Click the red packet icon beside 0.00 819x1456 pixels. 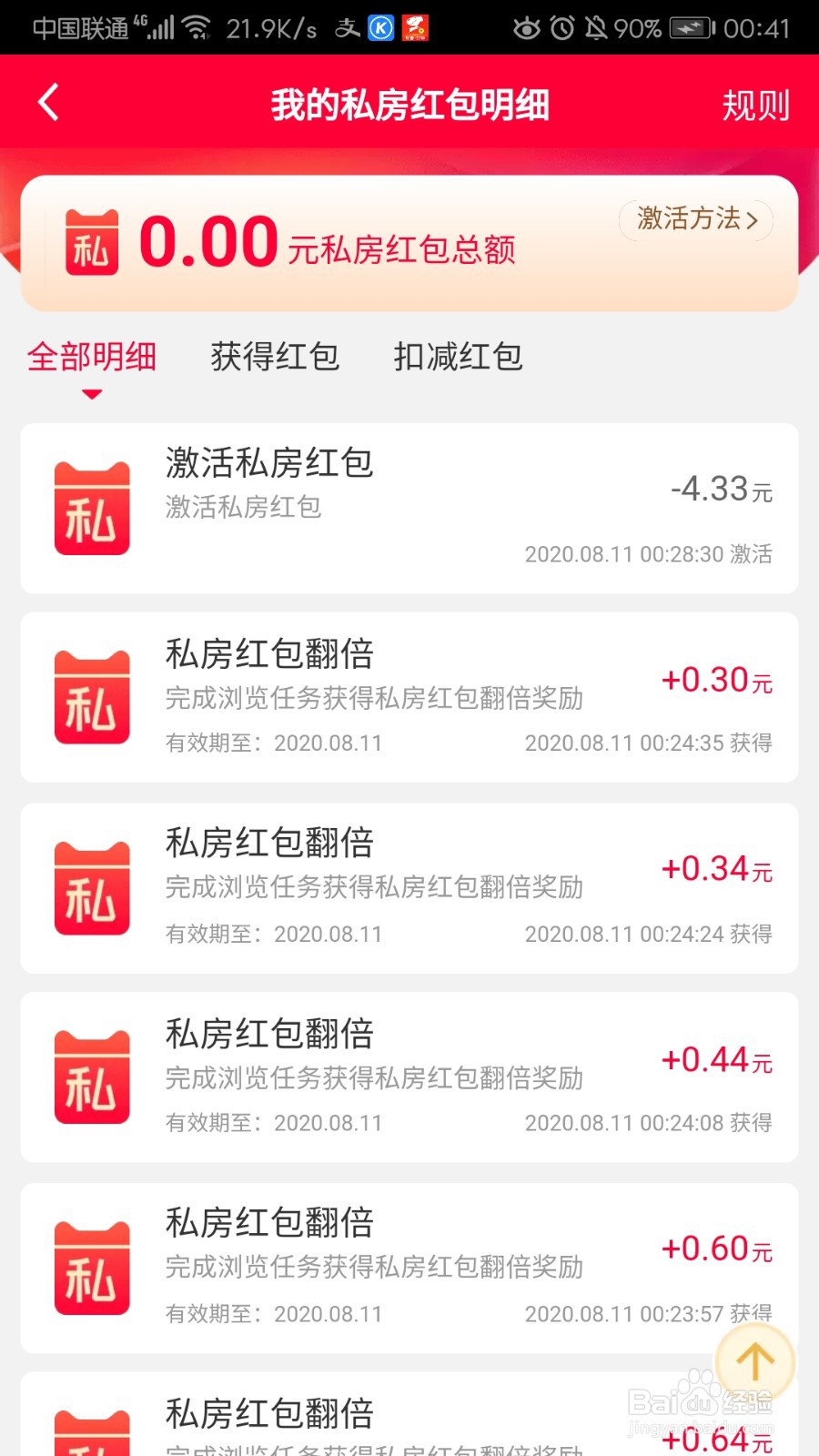pyautogui.click(x=91, y=243)
